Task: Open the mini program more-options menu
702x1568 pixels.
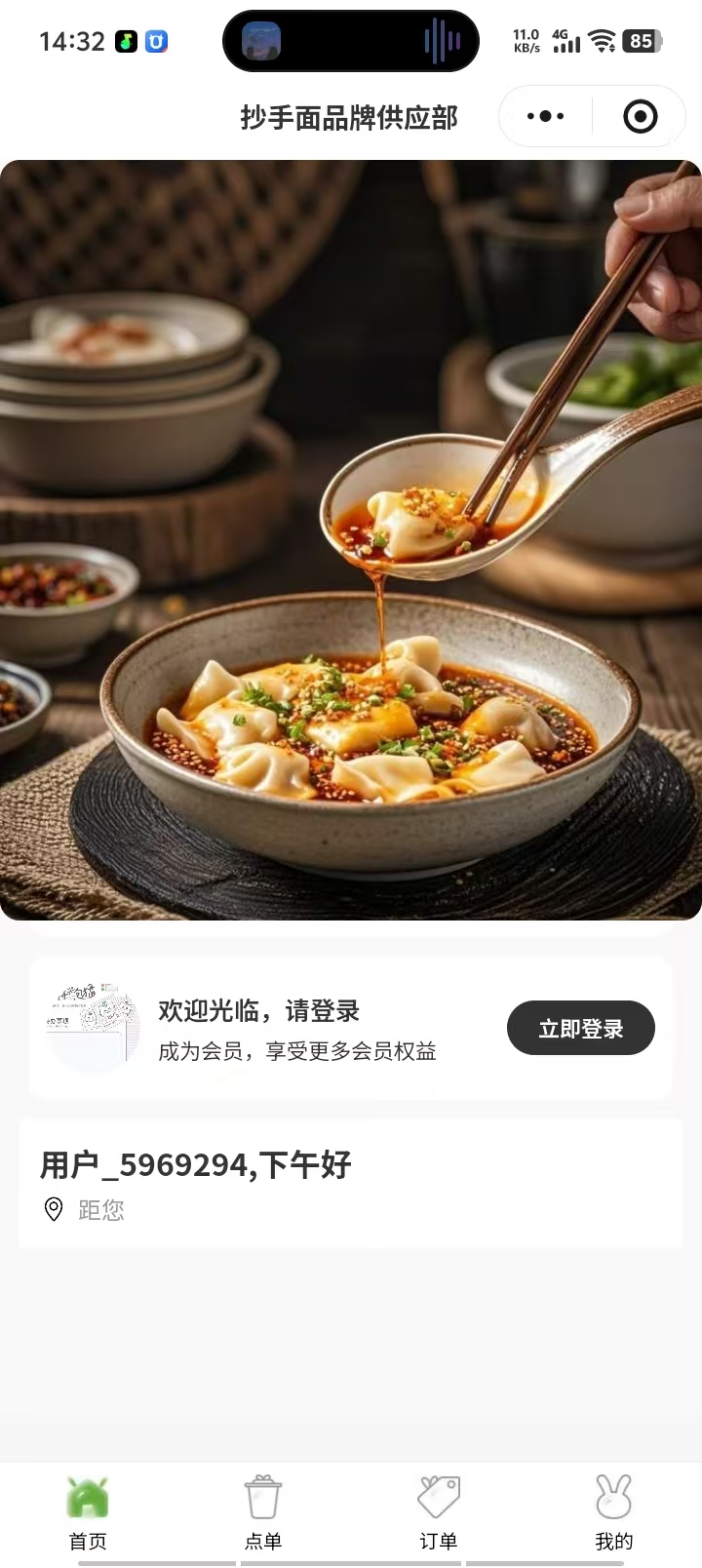Action: [545, 117]
